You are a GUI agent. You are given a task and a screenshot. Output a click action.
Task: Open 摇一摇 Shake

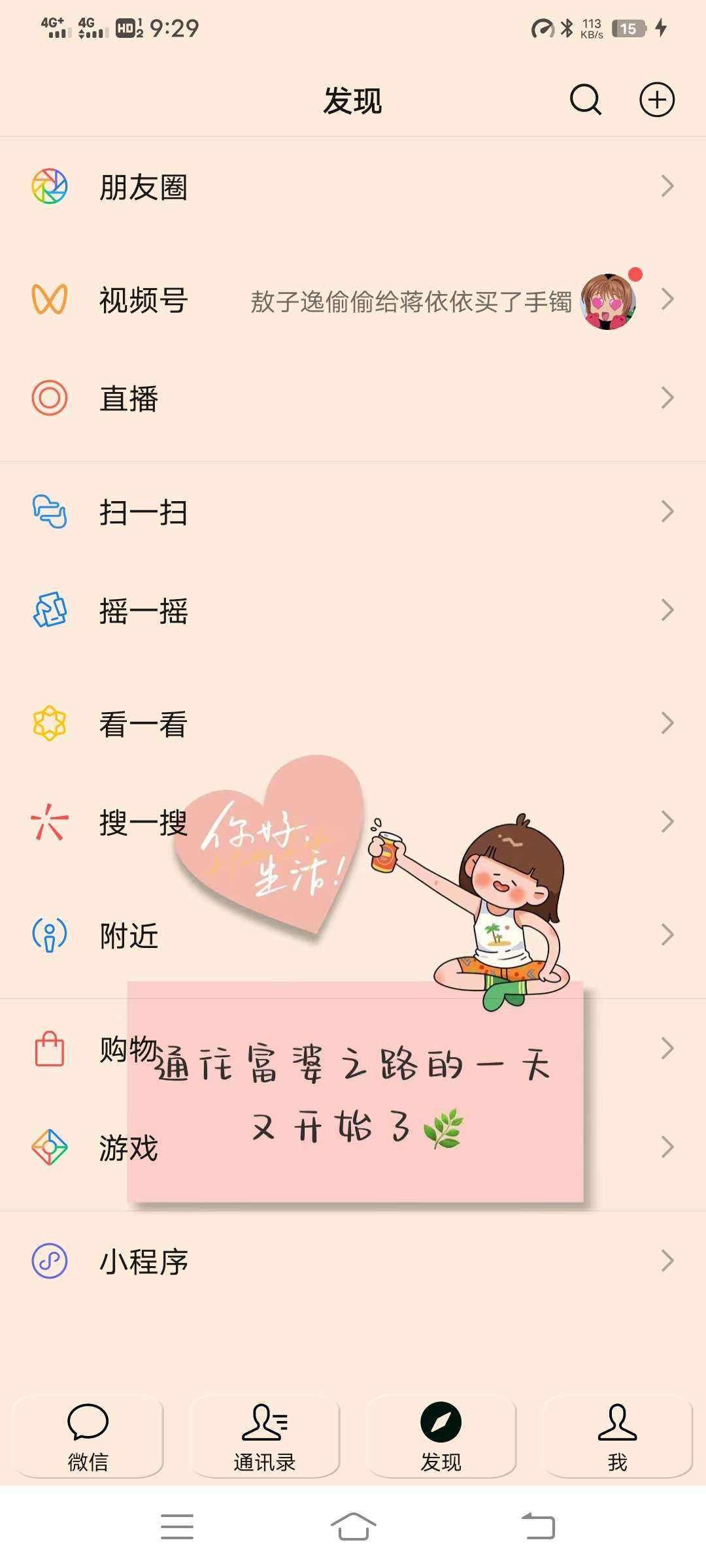tap(144, 611)
